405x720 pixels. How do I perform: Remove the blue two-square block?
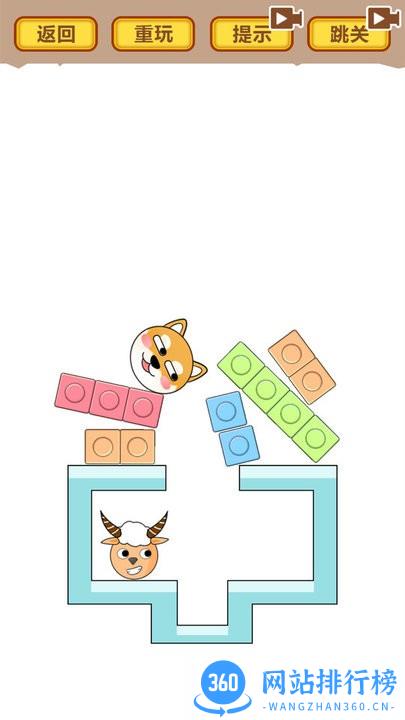tap(232, 428)
